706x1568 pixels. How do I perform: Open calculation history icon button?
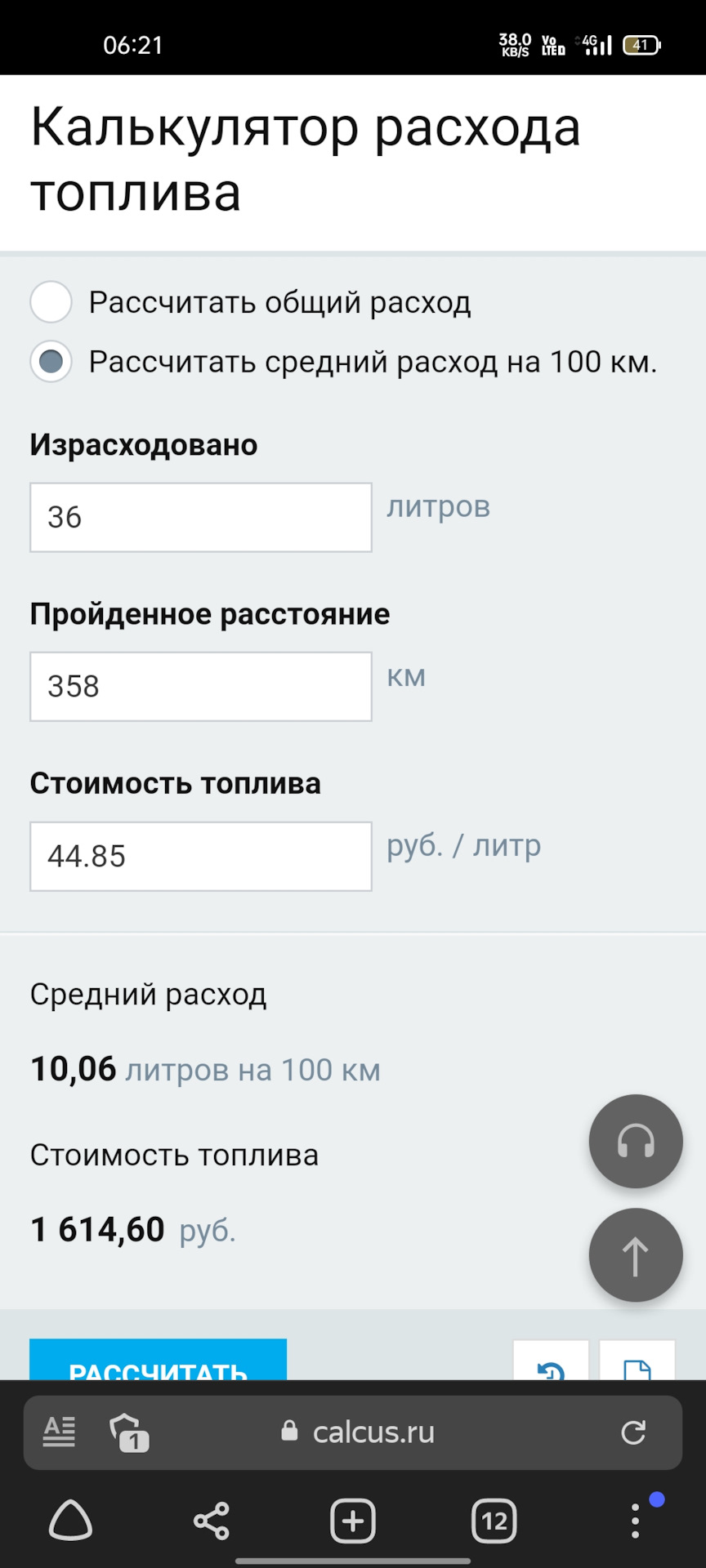pyautogui.click(x=551, y=1364)
